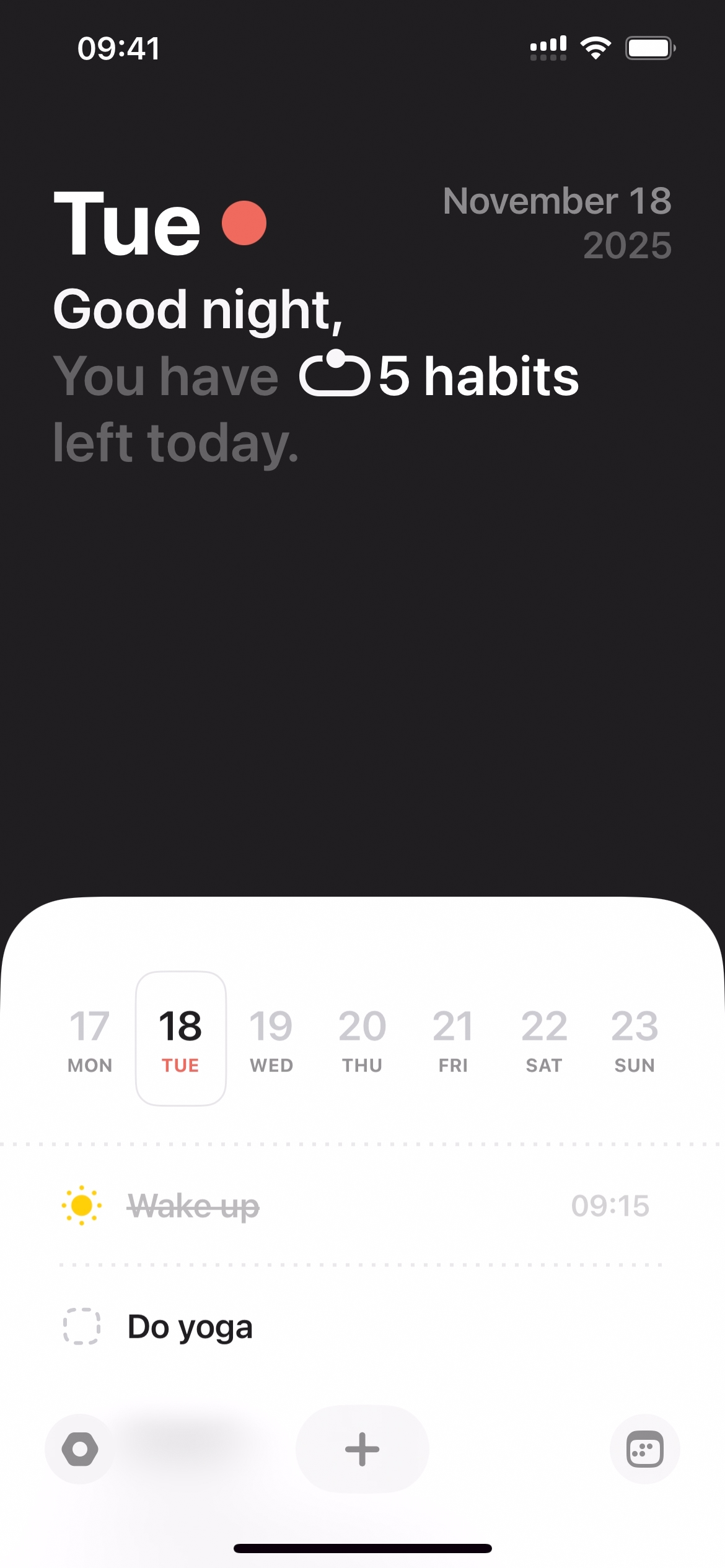725x1568 pixels.
Task: Open the Do yoga habit row
Action: (372, 1326)
